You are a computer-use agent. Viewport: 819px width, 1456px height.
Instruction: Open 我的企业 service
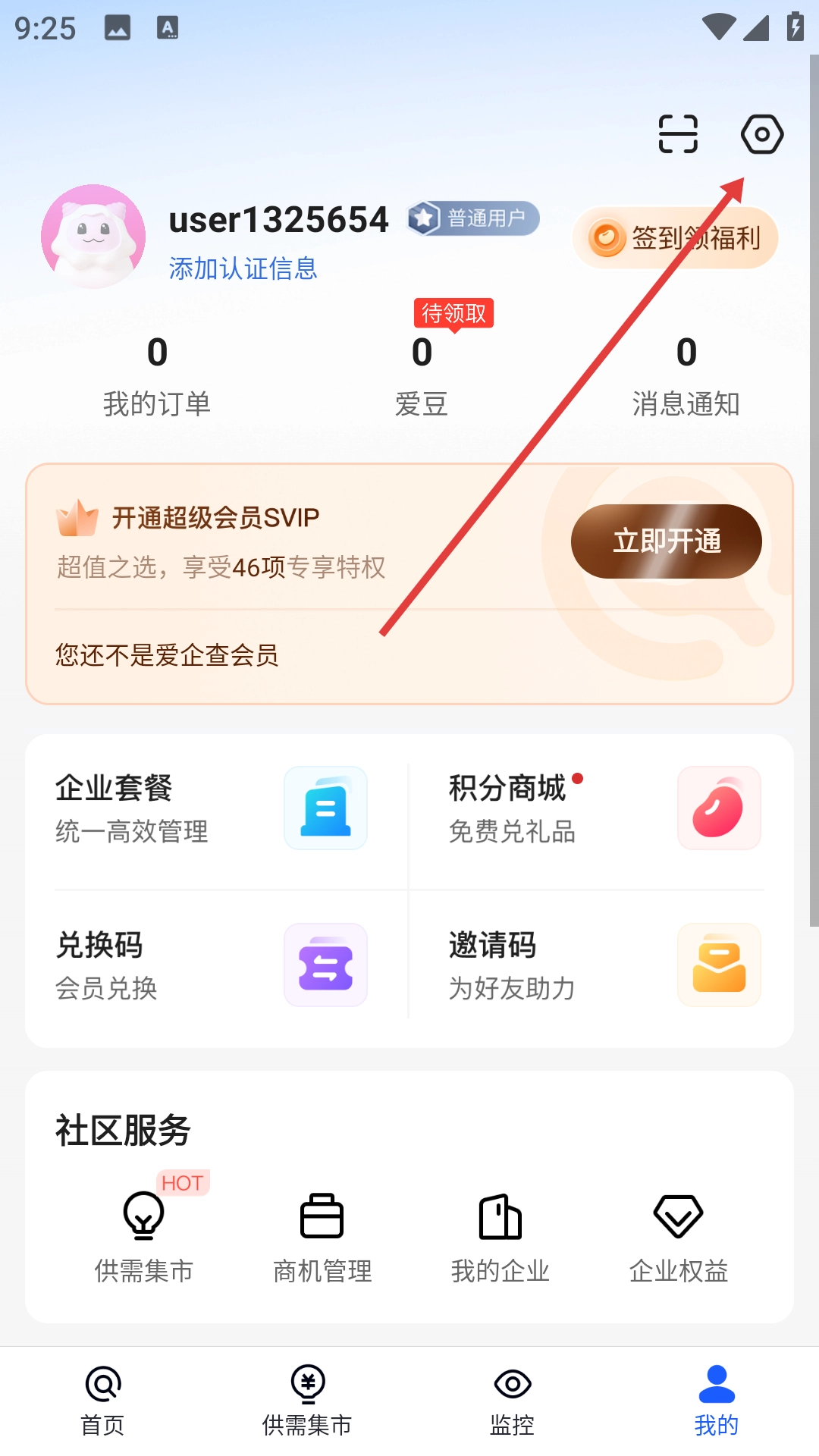click(x=500, y=1238)
